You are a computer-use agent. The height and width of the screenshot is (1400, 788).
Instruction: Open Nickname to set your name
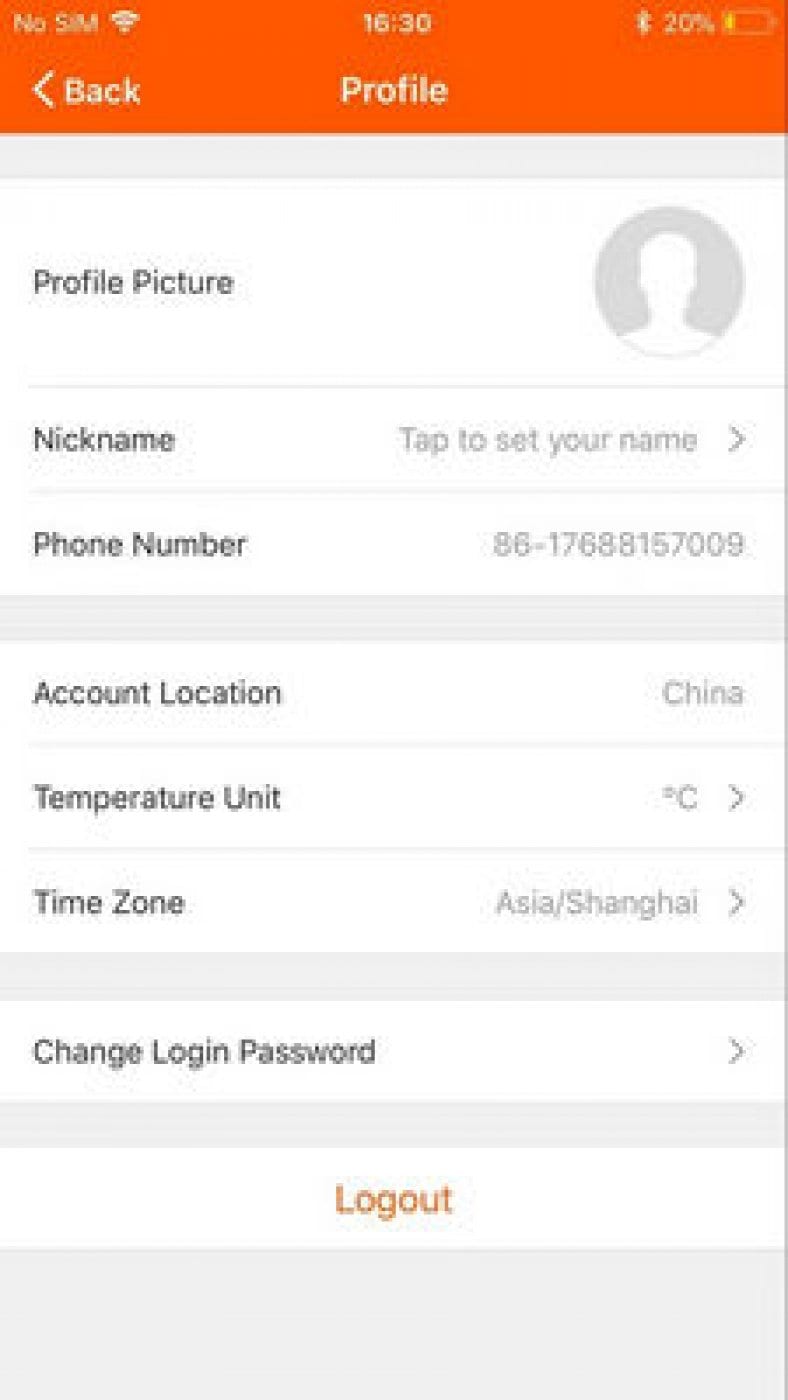pos(392,440)
